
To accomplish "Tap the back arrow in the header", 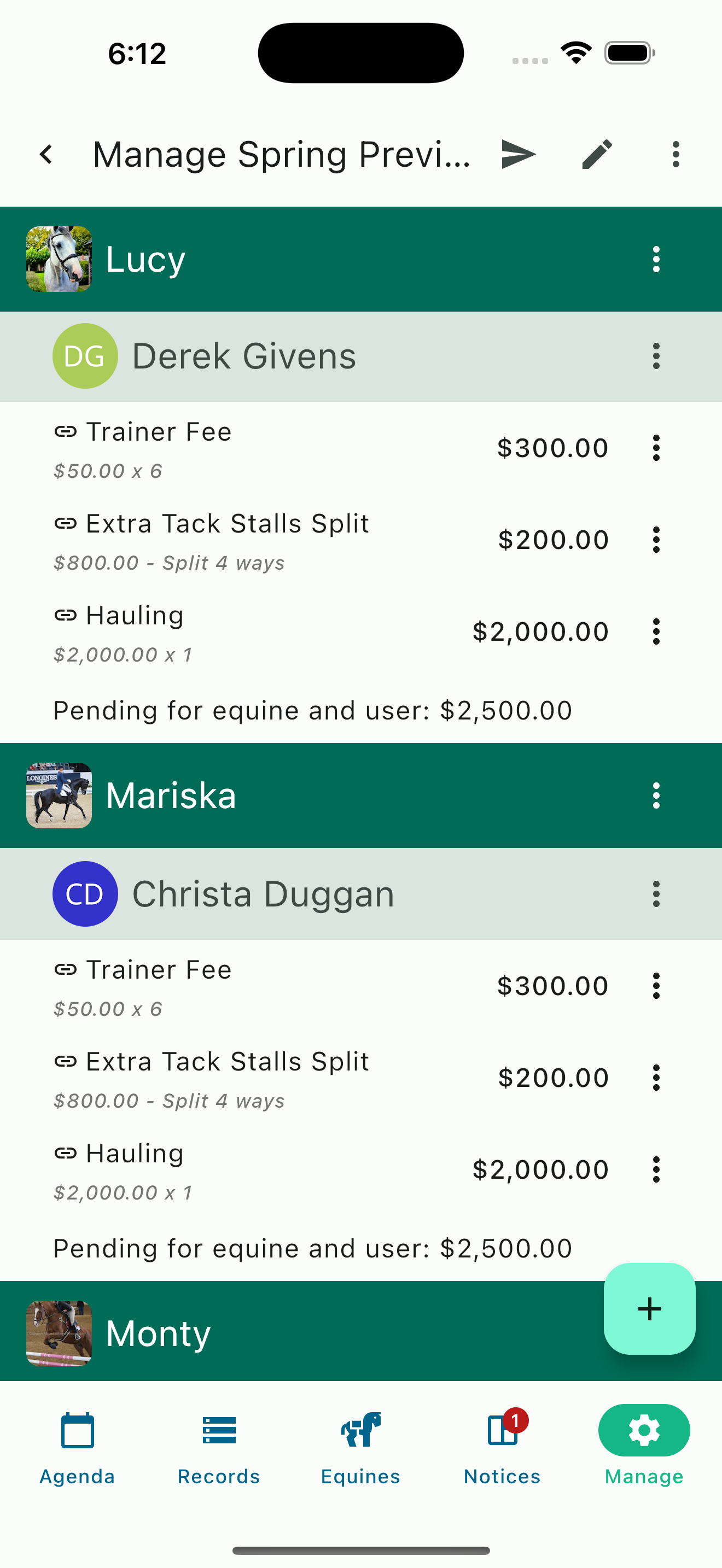I will point(48,154).
